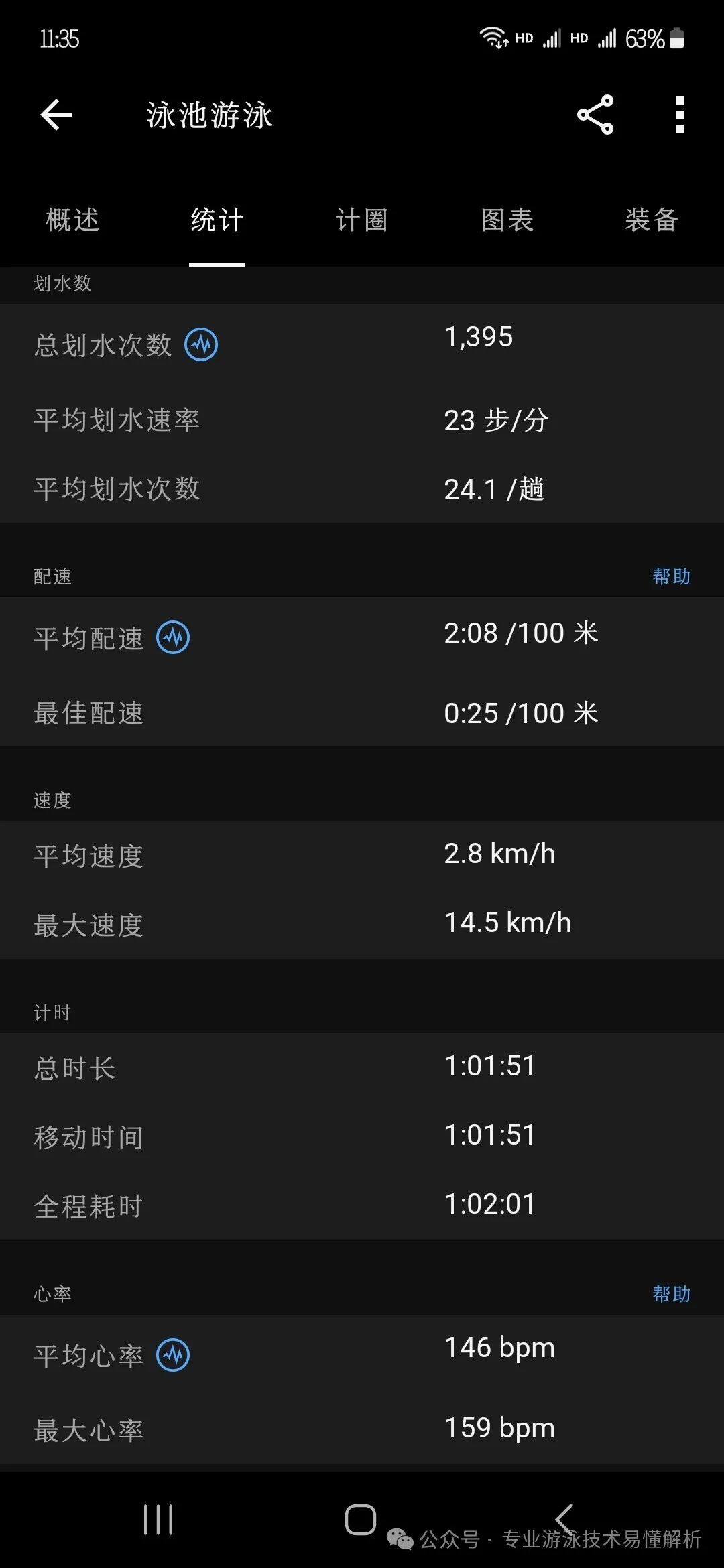This screenshot has width=724, height=1568.
Task: View the 装备 tab
Action: click(x=652, y=220)
